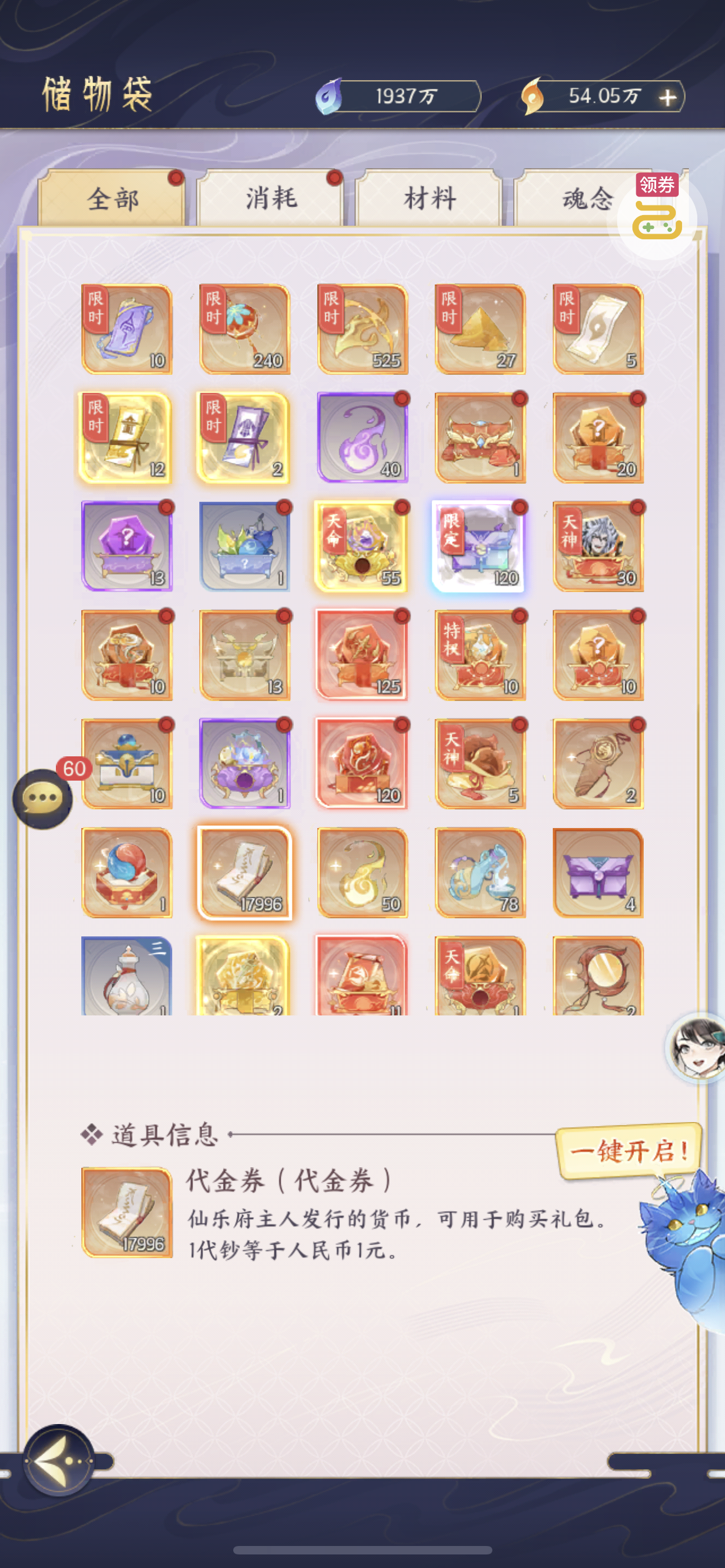Open the chat bubble with 60 badge
725x1568 pixels.
(42, 799)
